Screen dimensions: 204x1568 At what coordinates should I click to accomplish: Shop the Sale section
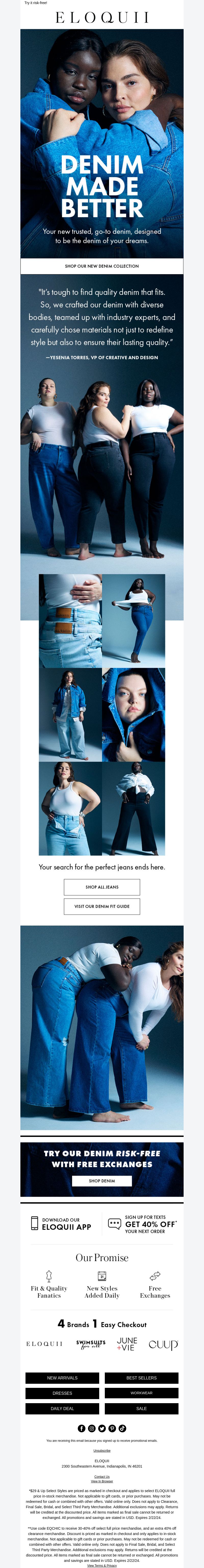click(x=142, y=1409)
